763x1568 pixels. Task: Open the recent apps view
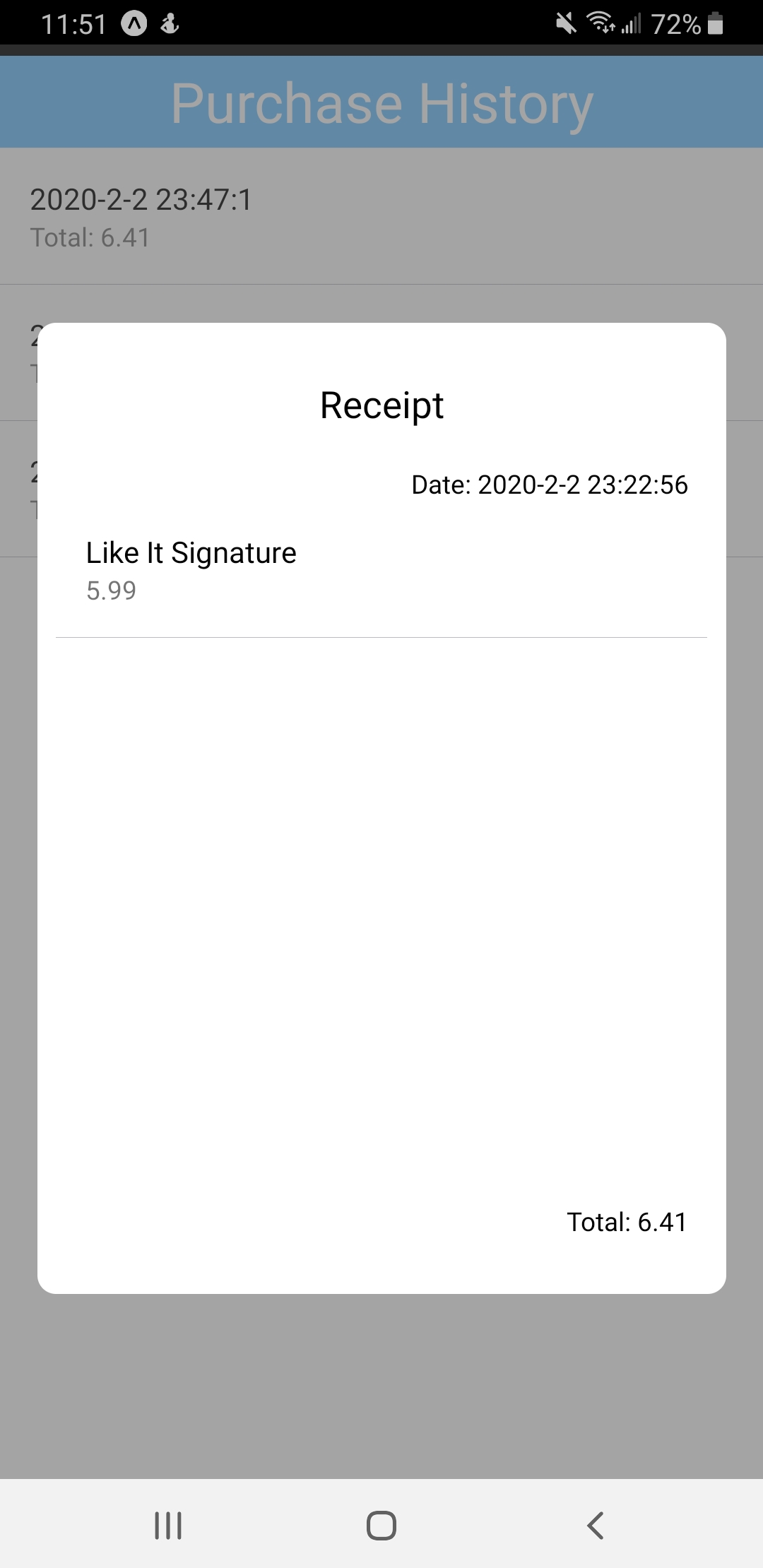pos(168,1526)
